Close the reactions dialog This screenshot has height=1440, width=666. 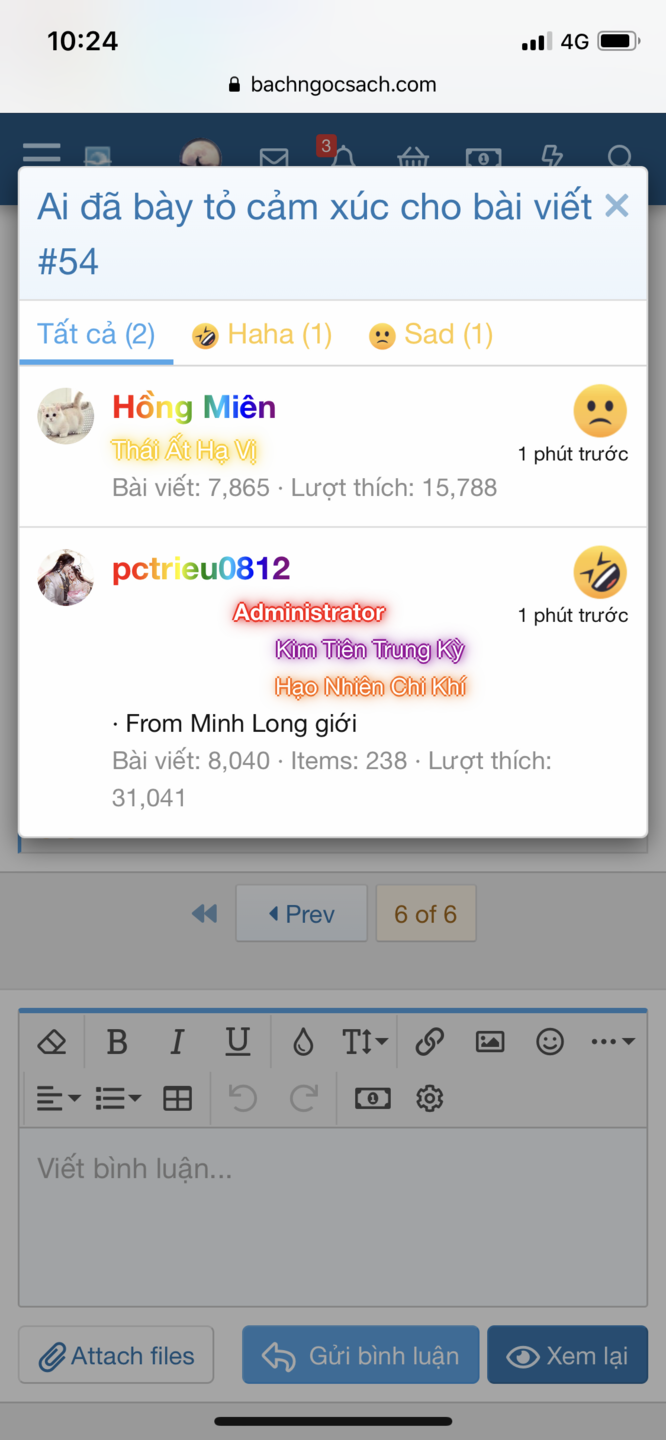pyautogui.click(x=617, y=207)
